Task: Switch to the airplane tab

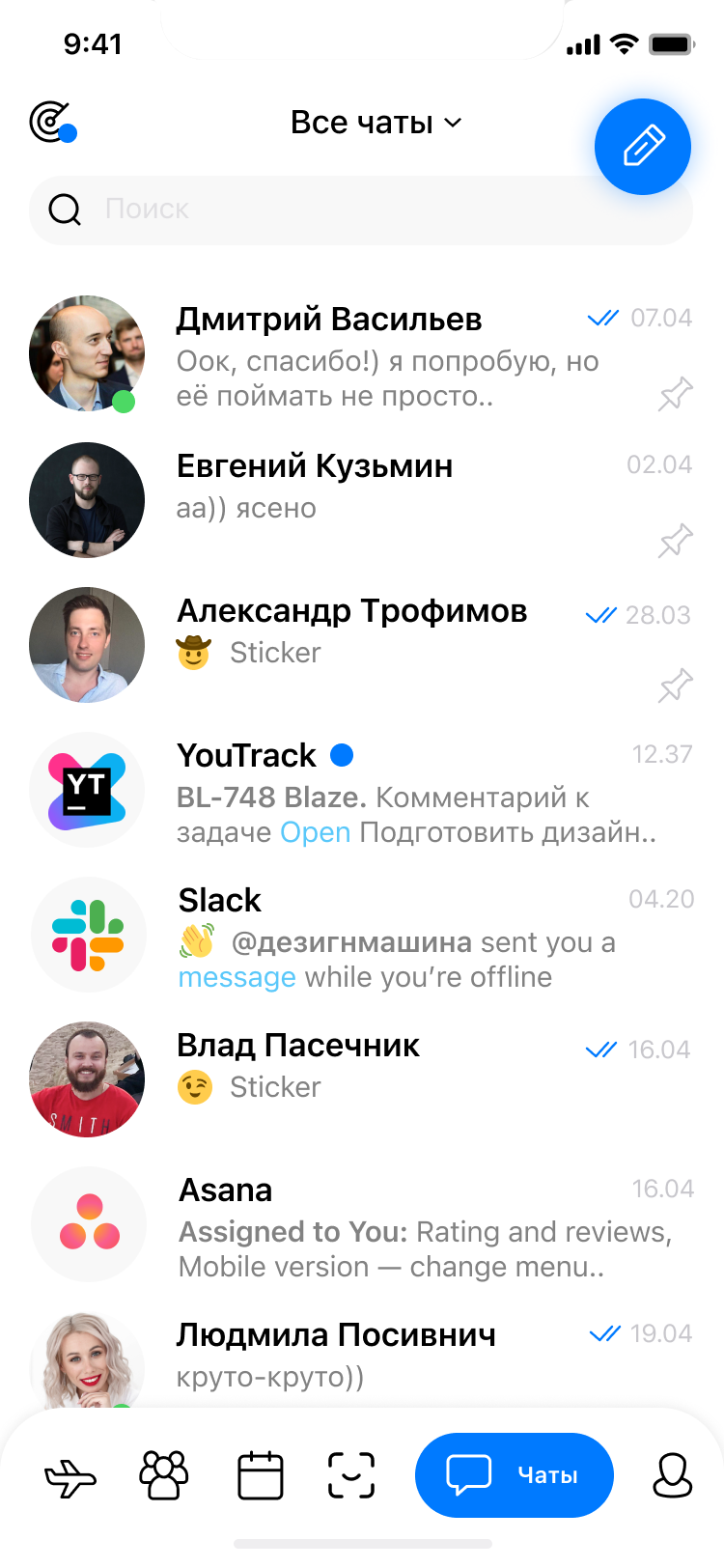Action: coord(71,1475)
